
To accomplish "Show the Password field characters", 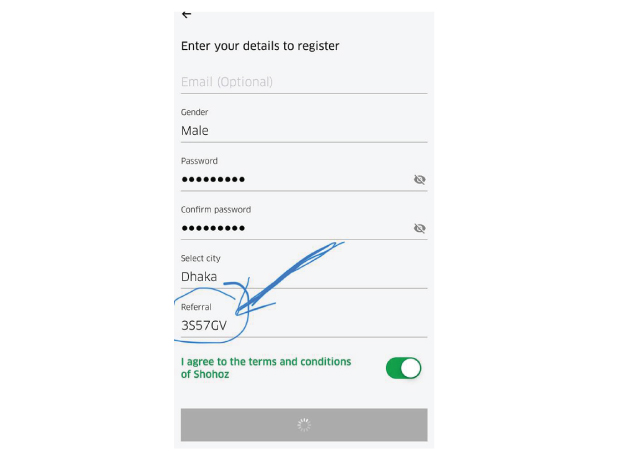I will [419, 180].
